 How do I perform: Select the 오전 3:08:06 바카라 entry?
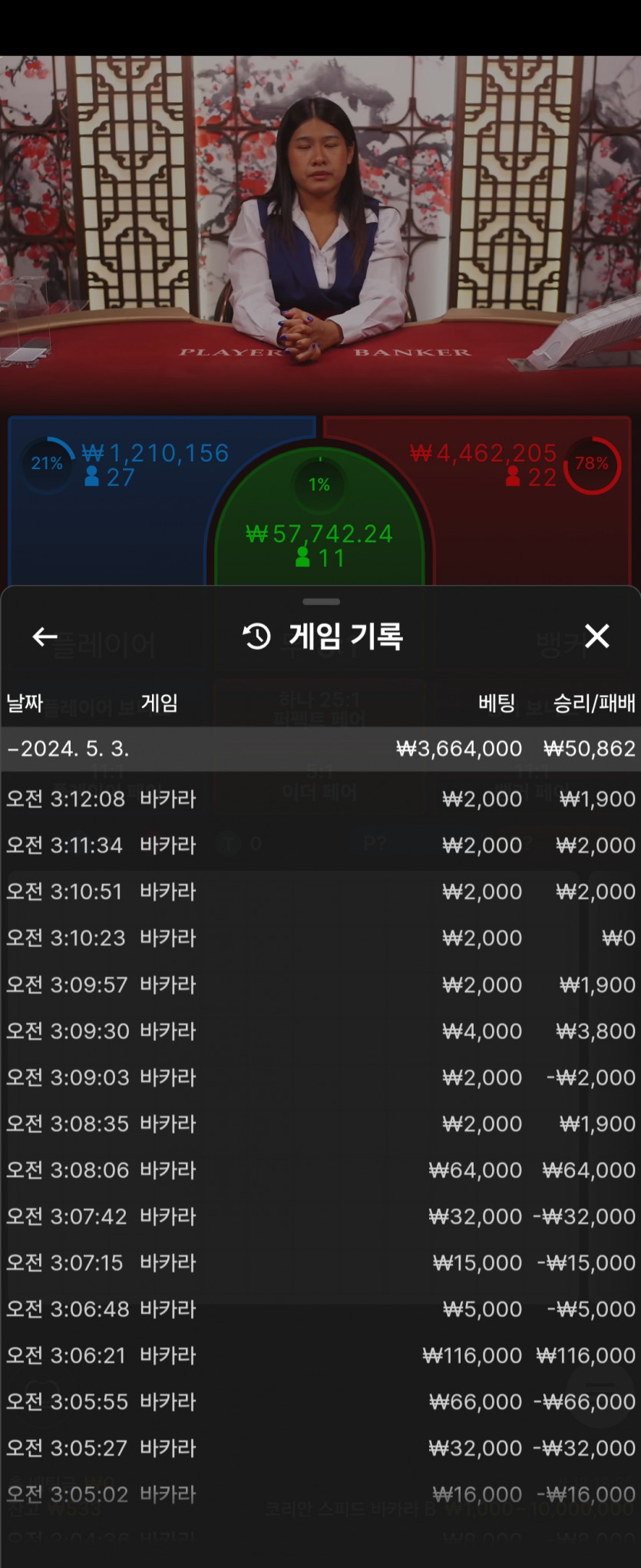tap(320, 1170)
